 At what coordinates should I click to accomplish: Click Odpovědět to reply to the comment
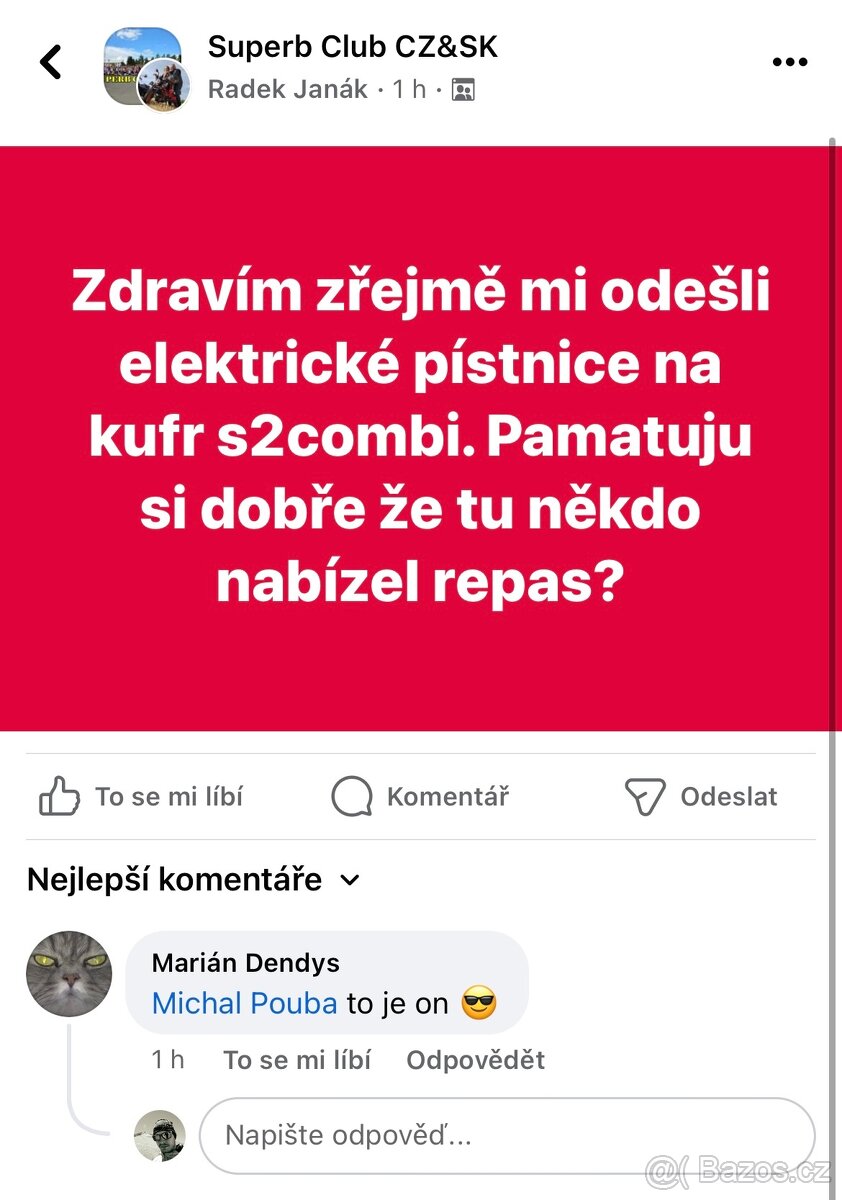(x=474, y=1059)
